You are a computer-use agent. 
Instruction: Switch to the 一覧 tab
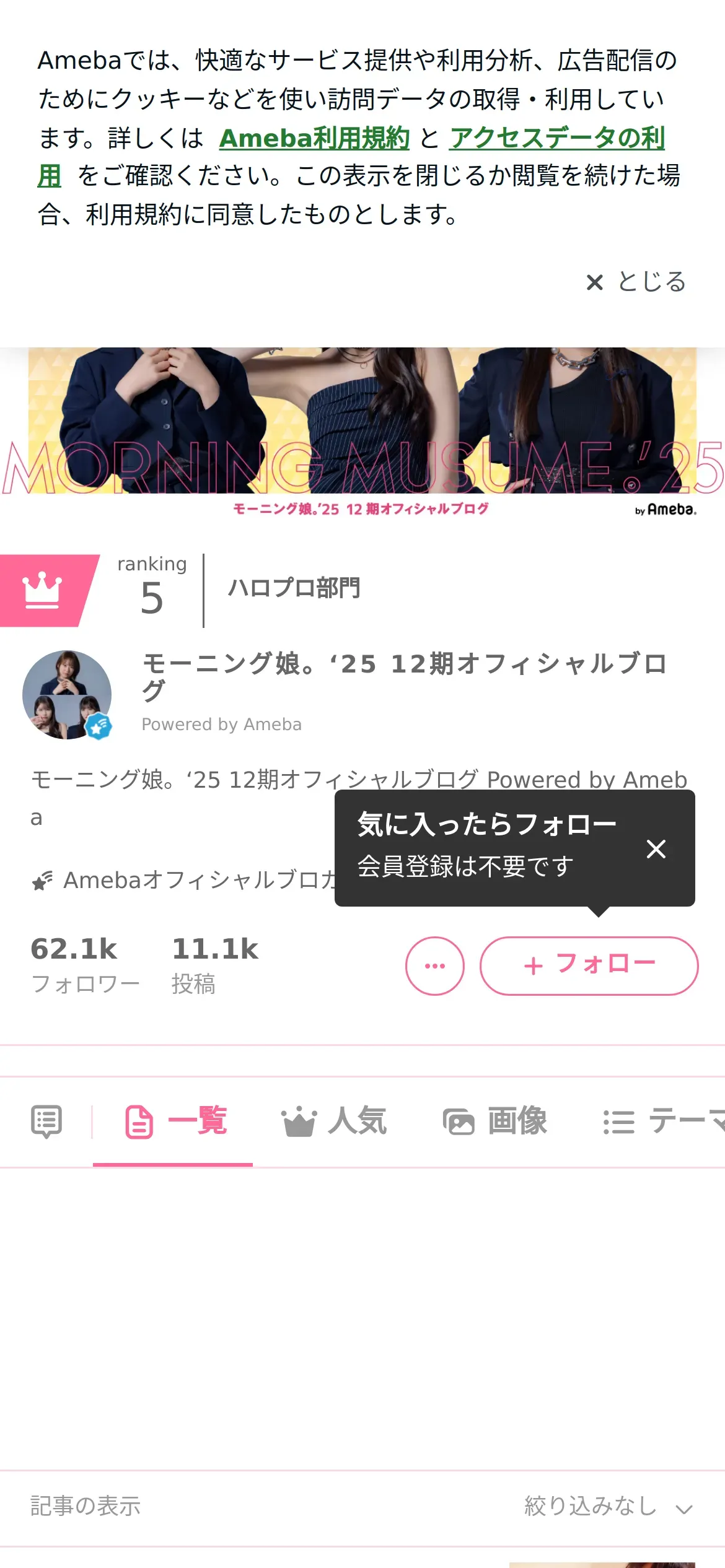click(177, 1122)
